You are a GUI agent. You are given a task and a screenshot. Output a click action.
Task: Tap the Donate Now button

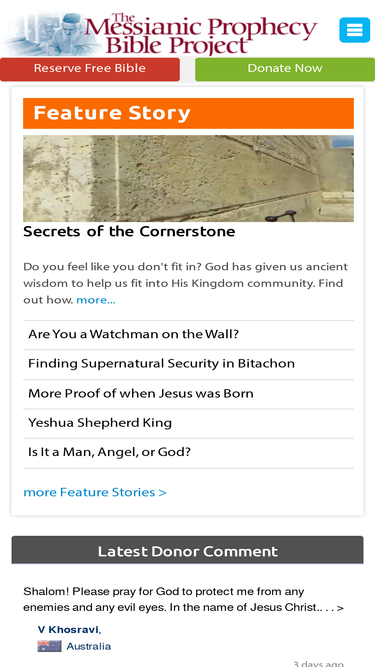[285, 69]
